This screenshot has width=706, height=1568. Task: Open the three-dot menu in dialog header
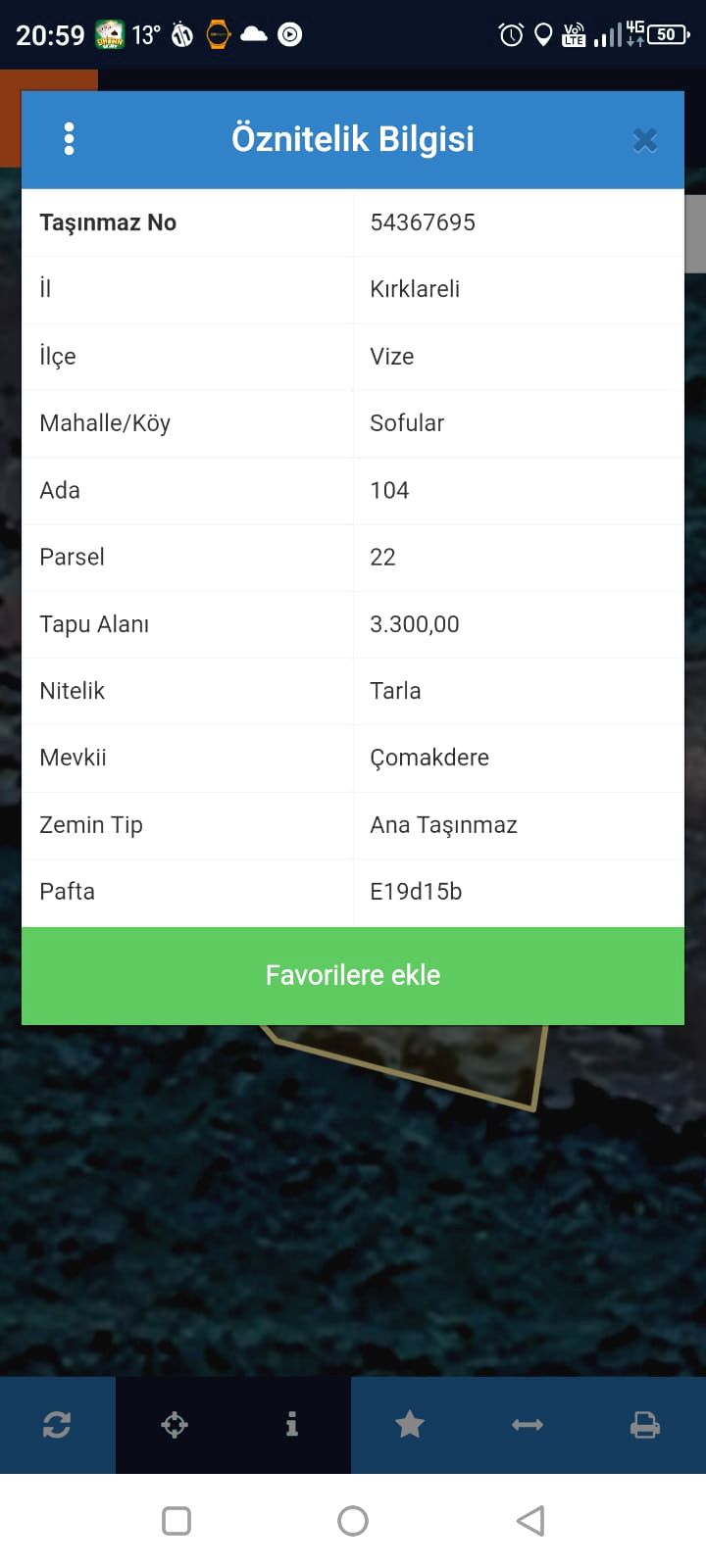pos(69,139)
